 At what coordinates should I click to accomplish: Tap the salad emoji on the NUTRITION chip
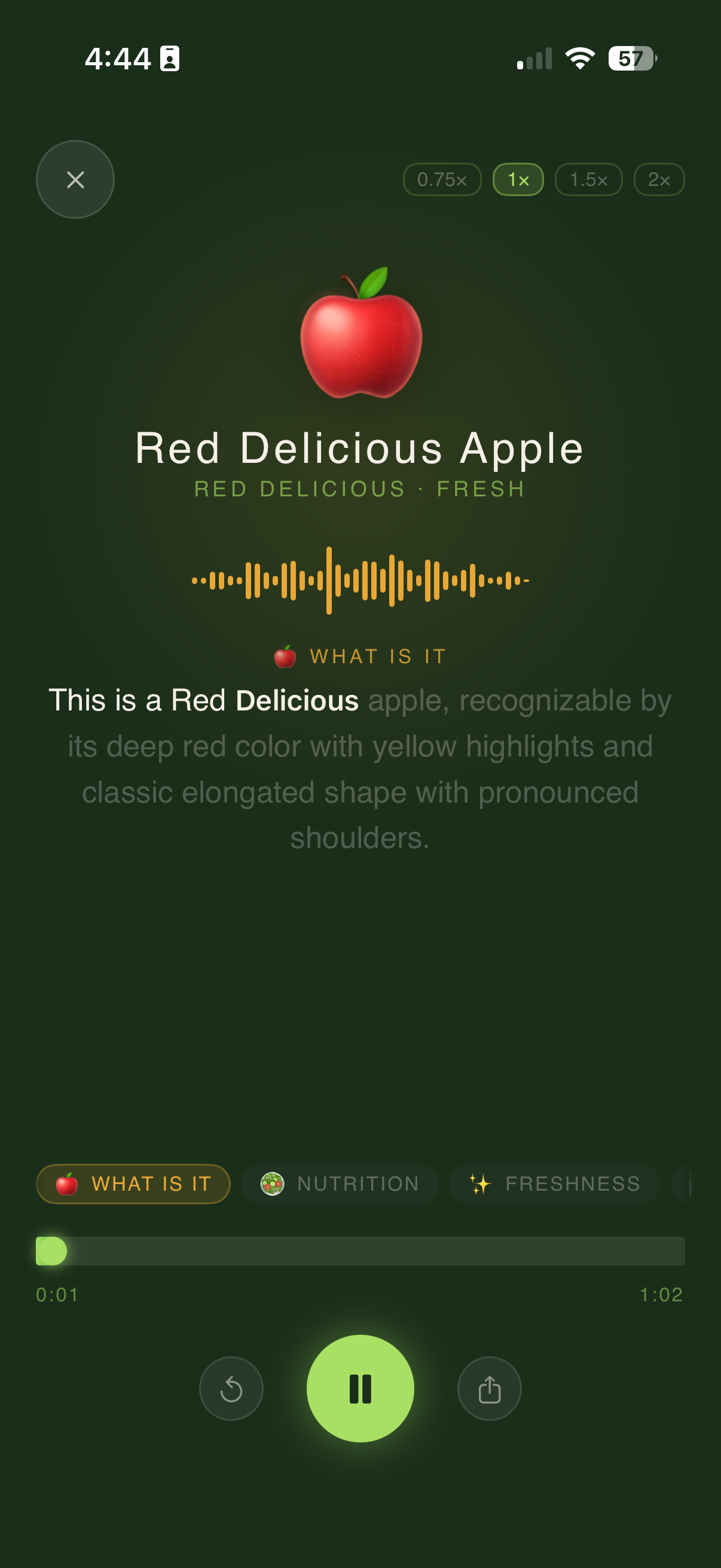pos(273,1183)
